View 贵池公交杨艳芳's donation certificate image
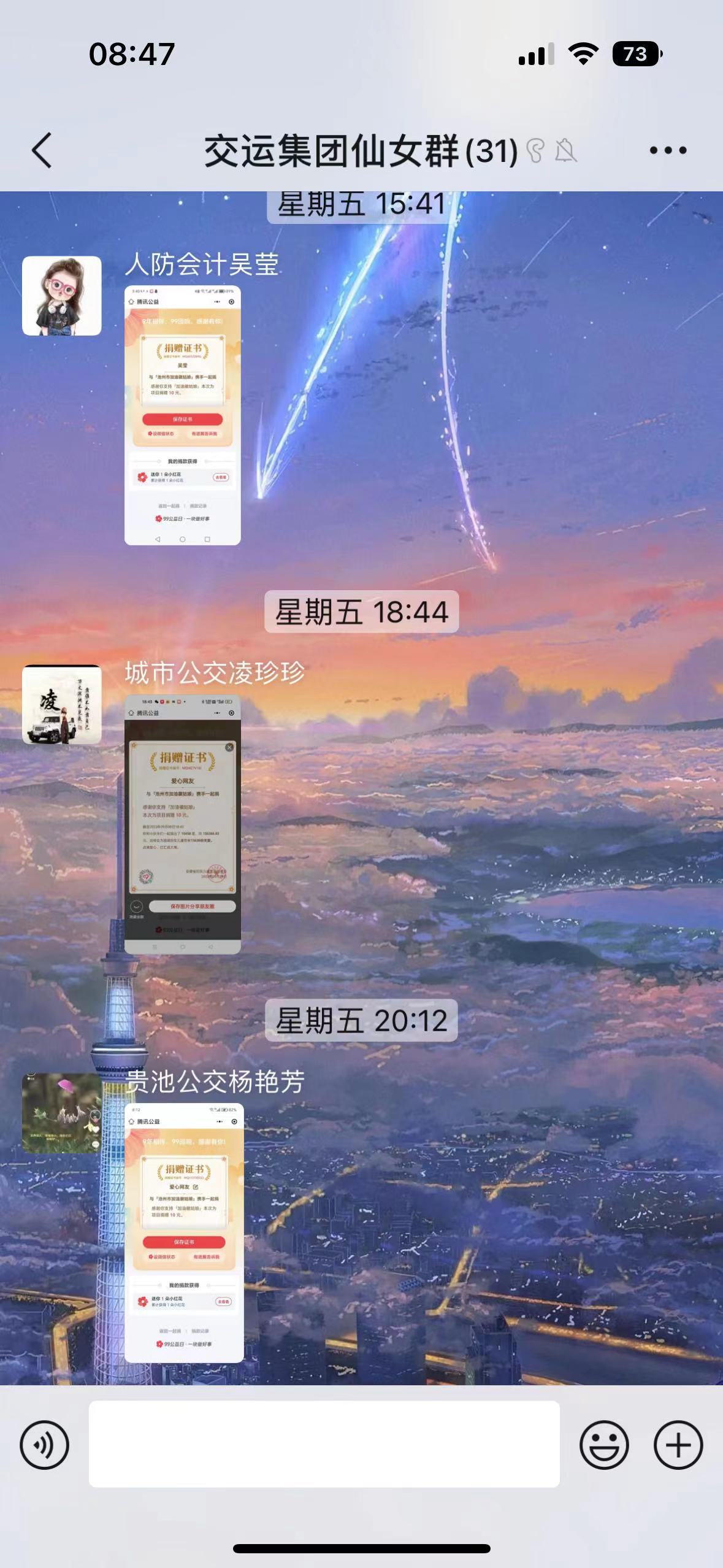723x1568 pixels. tap(184, 1233)
